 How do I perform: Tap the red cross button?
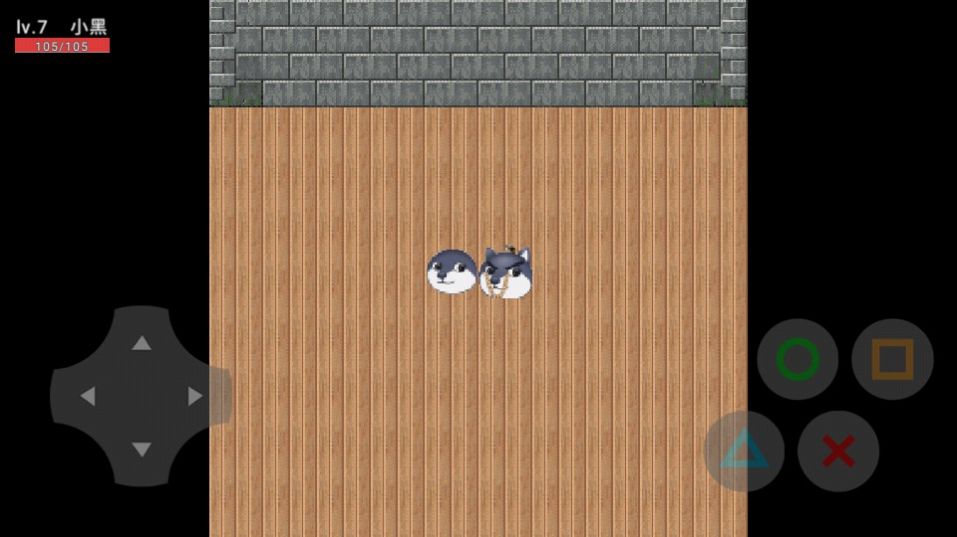838,451
